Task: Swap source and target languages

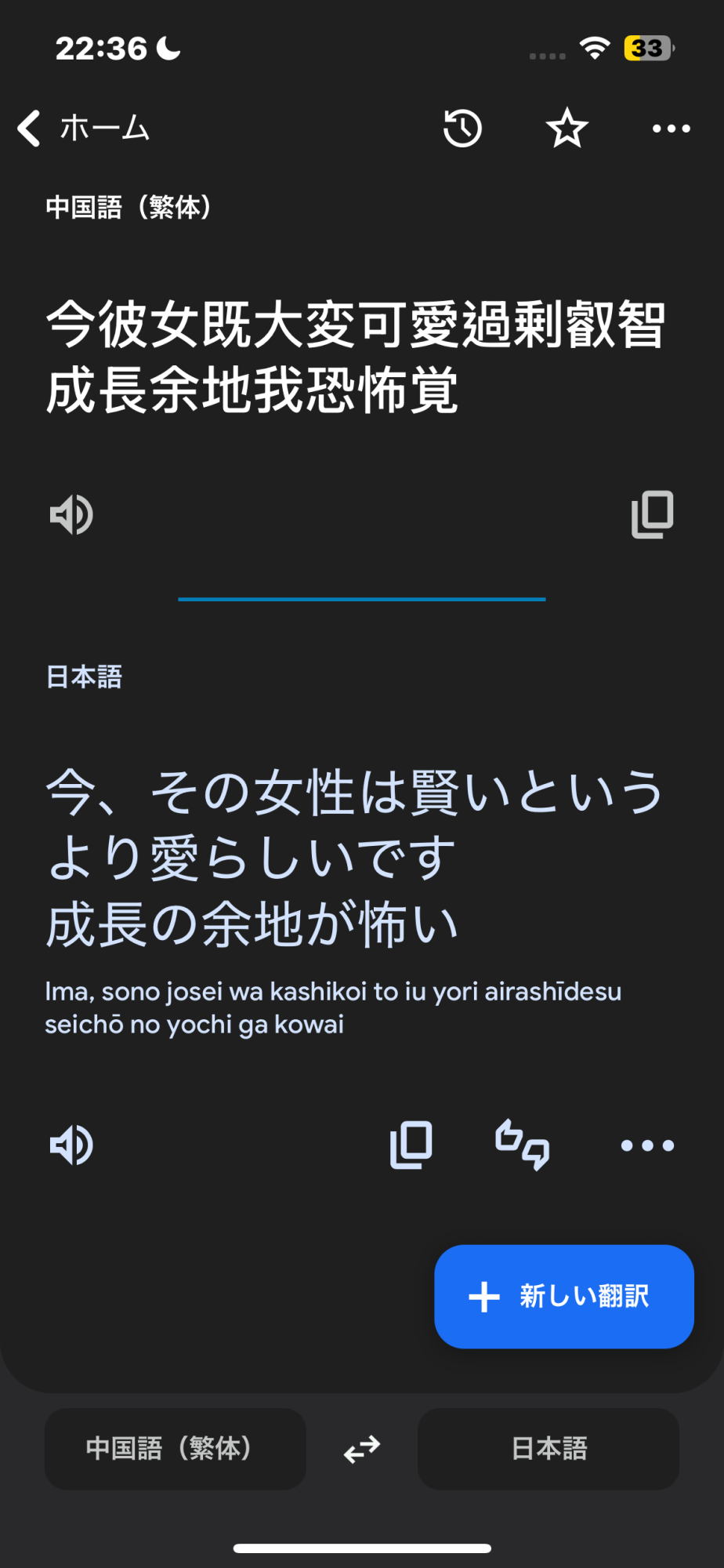Action: click(362, 1449)
